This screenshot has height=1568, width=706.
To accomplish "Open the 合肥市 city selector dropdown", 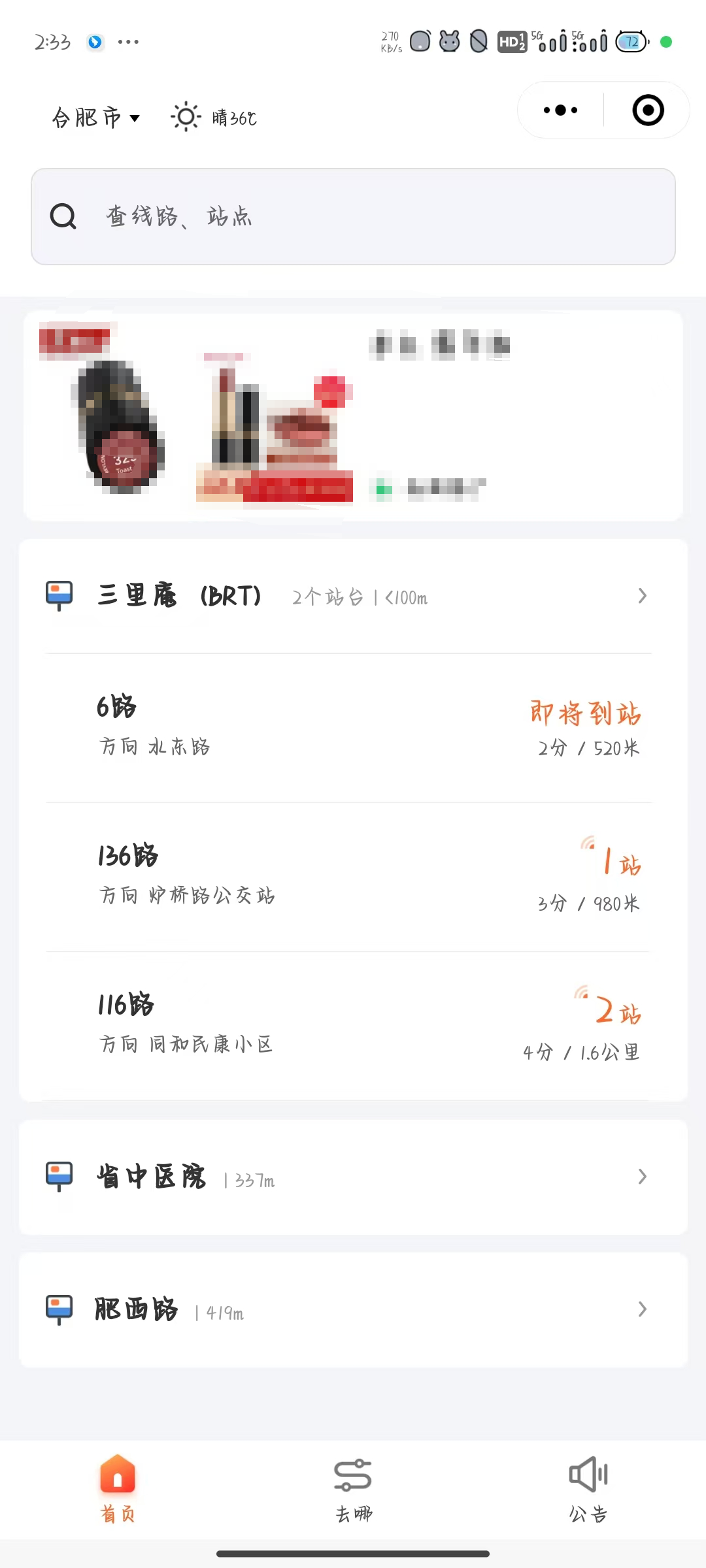I will [95, 118].
